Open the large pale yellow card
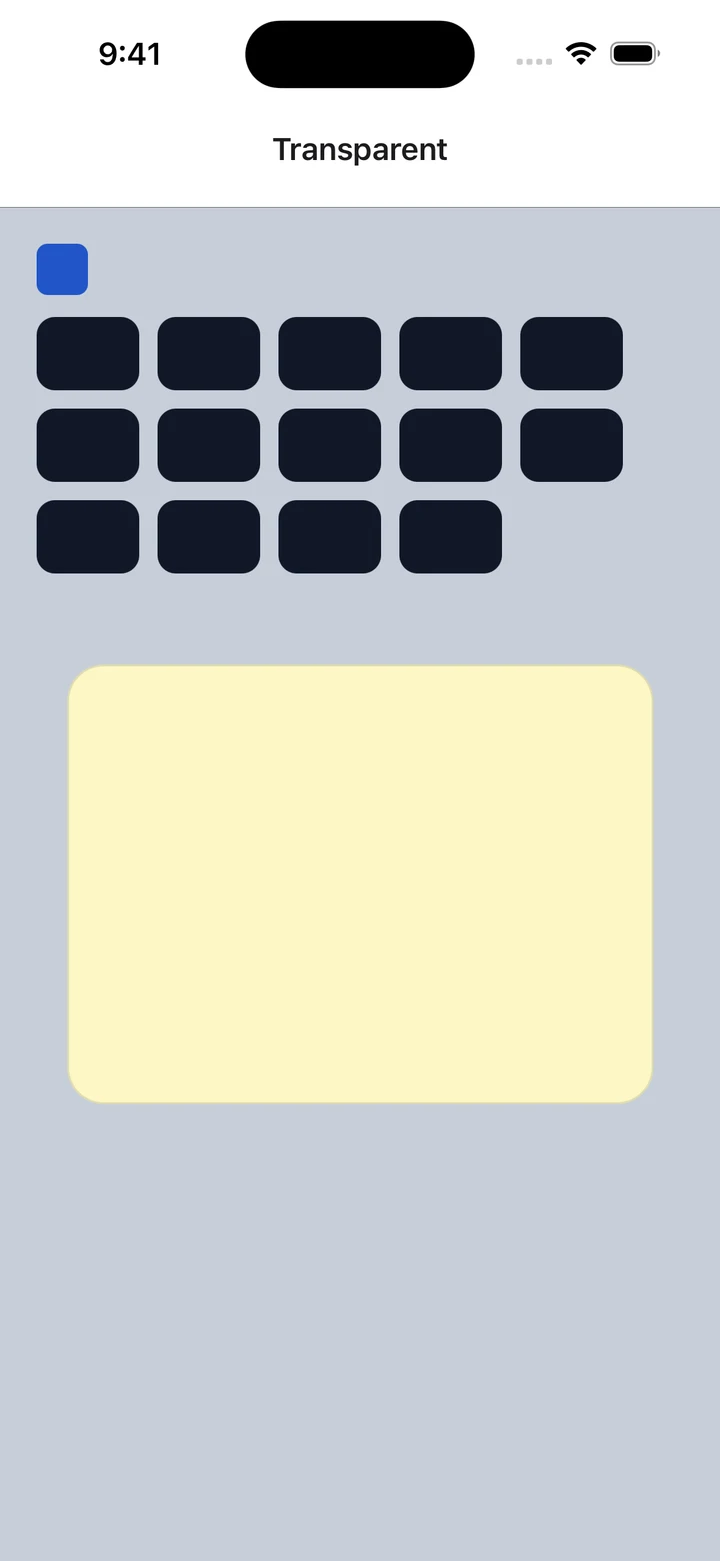Viewport: 720px width, 1561px height. point(360,884)
